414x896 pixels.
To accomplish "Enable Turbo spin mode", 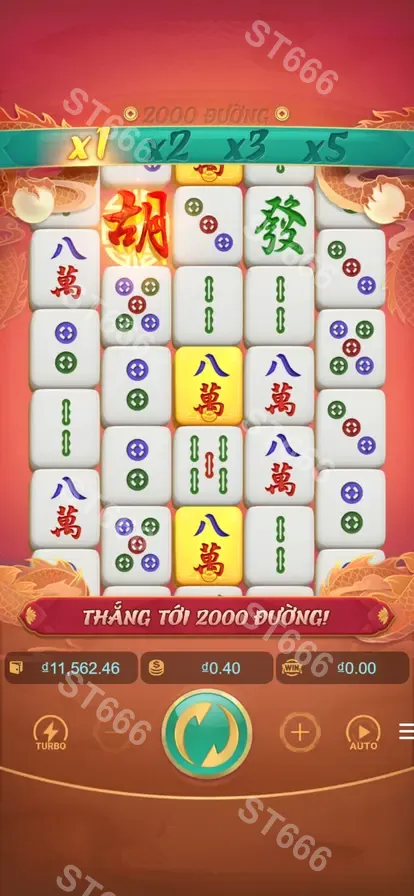I will (x=50, y=733).
